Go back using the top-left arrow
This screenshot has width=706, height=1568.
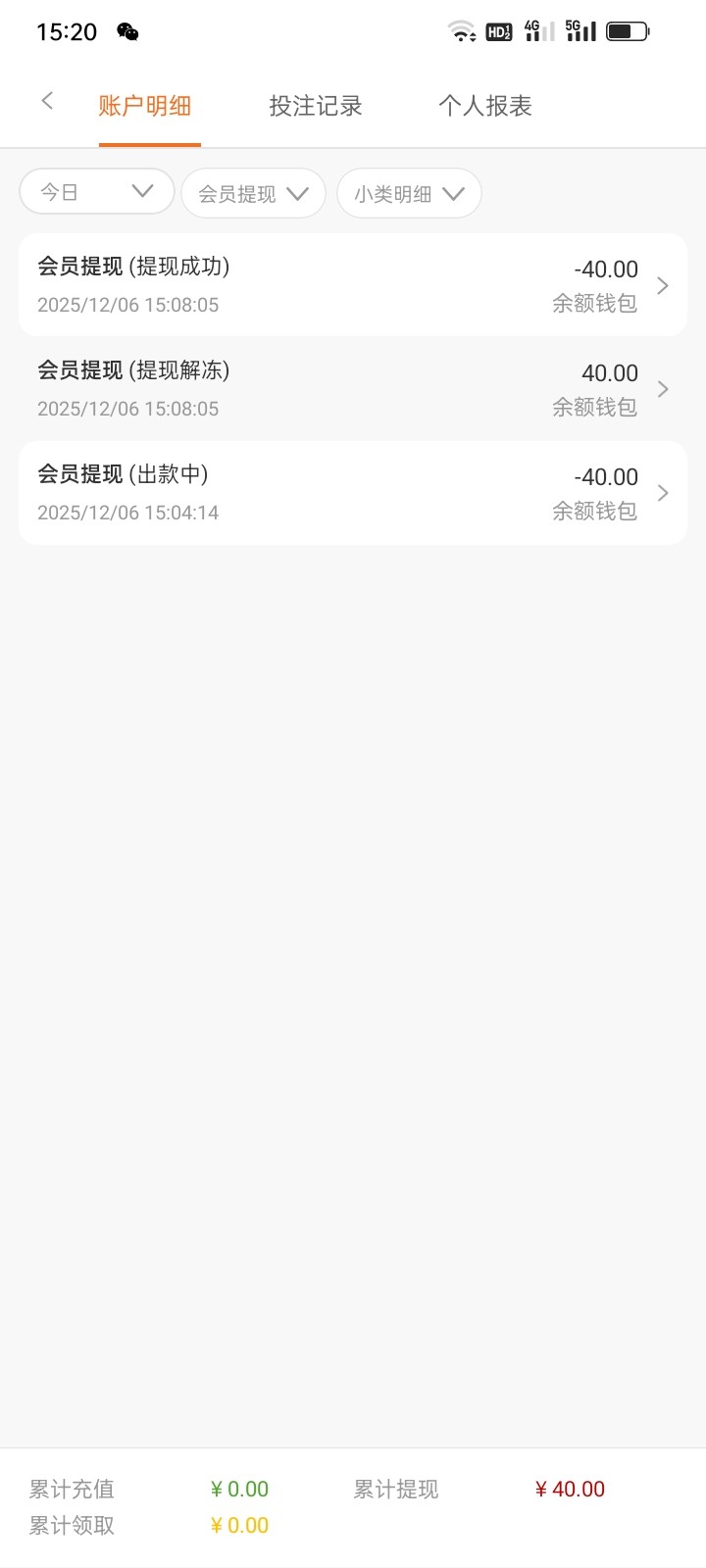47,101
